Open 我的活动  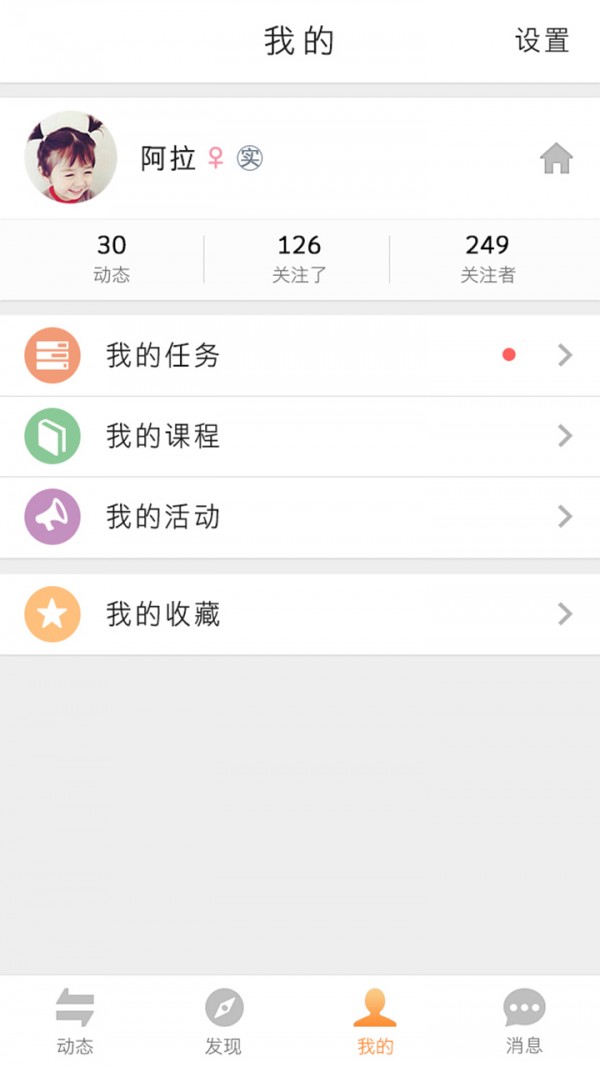pyautogui.click(x=300, y=517)
